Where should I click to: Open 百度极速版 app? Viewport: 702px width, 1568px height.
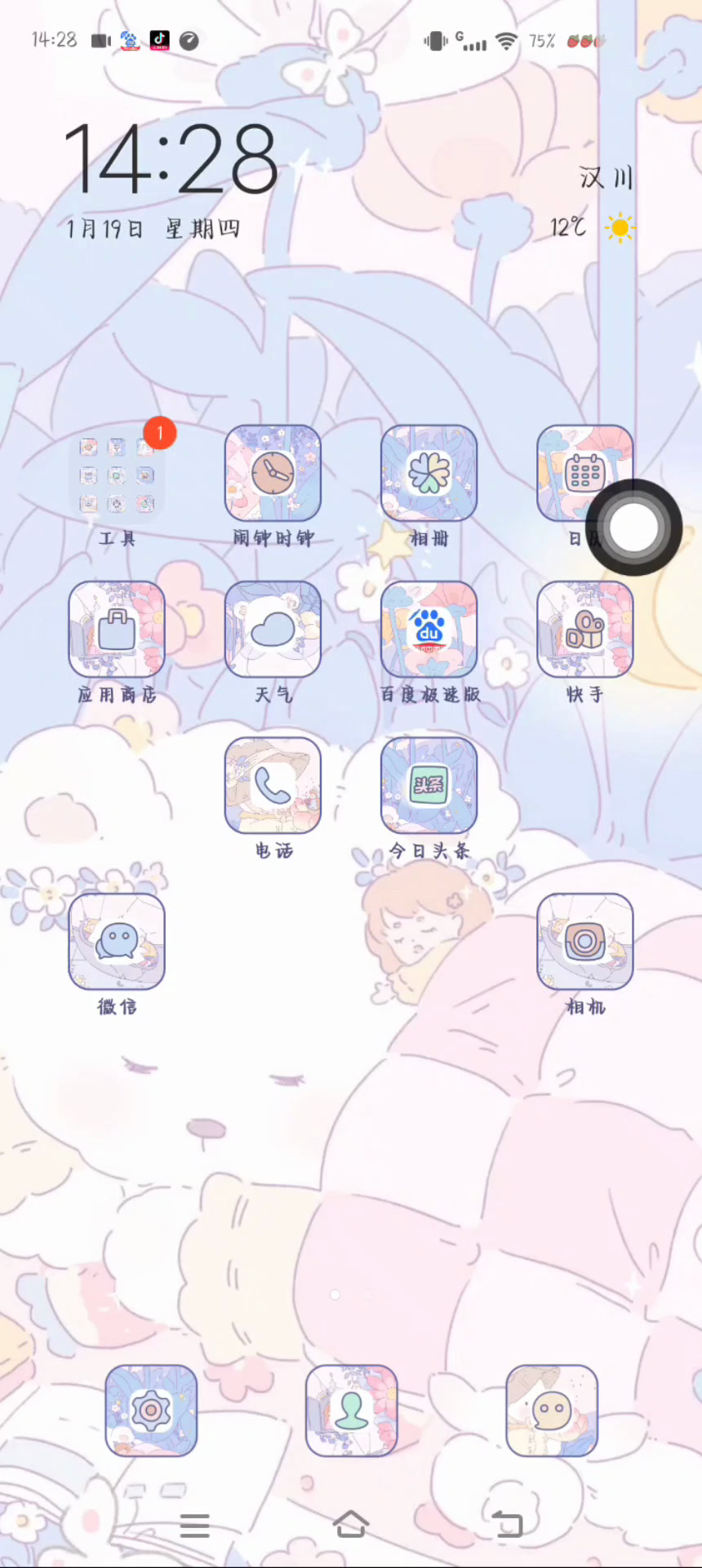coord(429,629)
